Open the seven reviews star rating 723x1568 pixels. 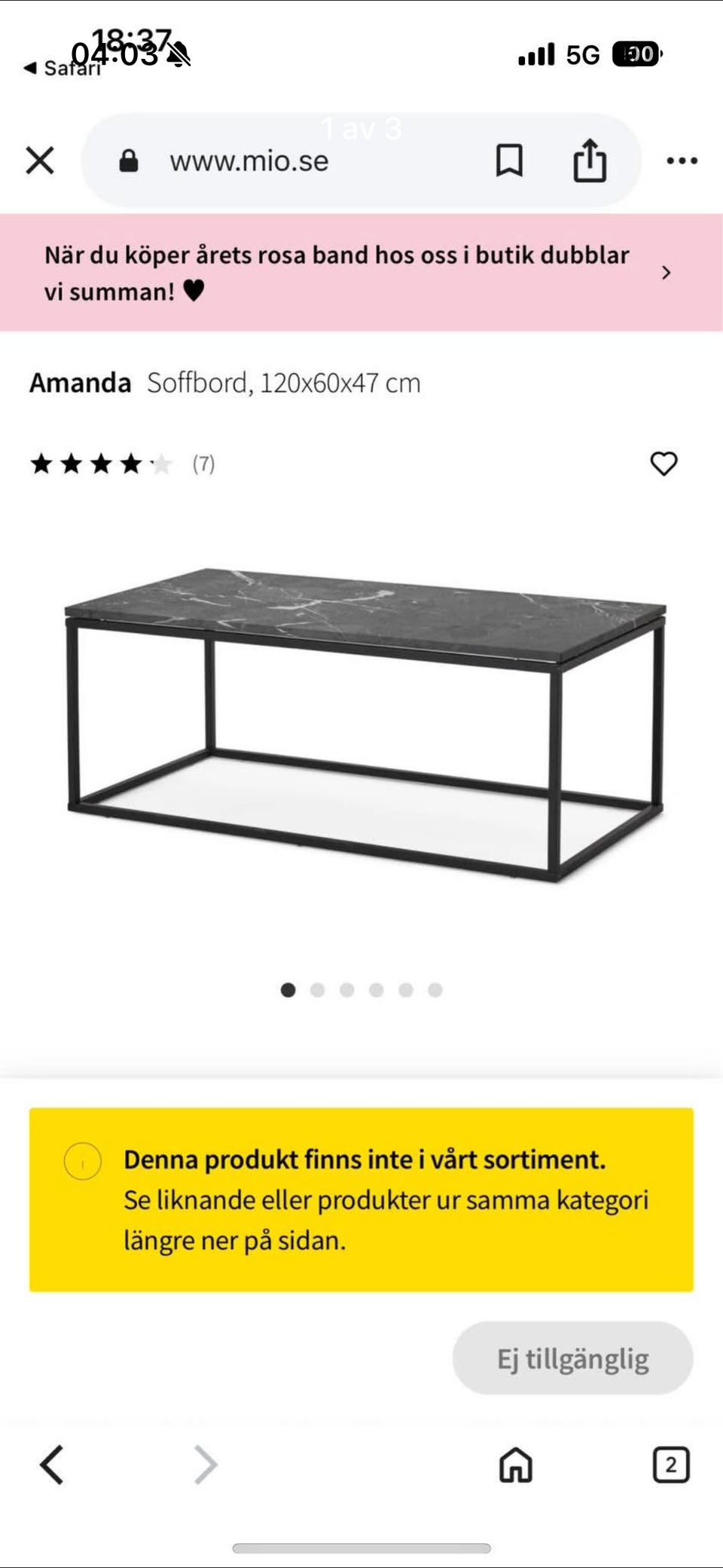tap(120, 464)
